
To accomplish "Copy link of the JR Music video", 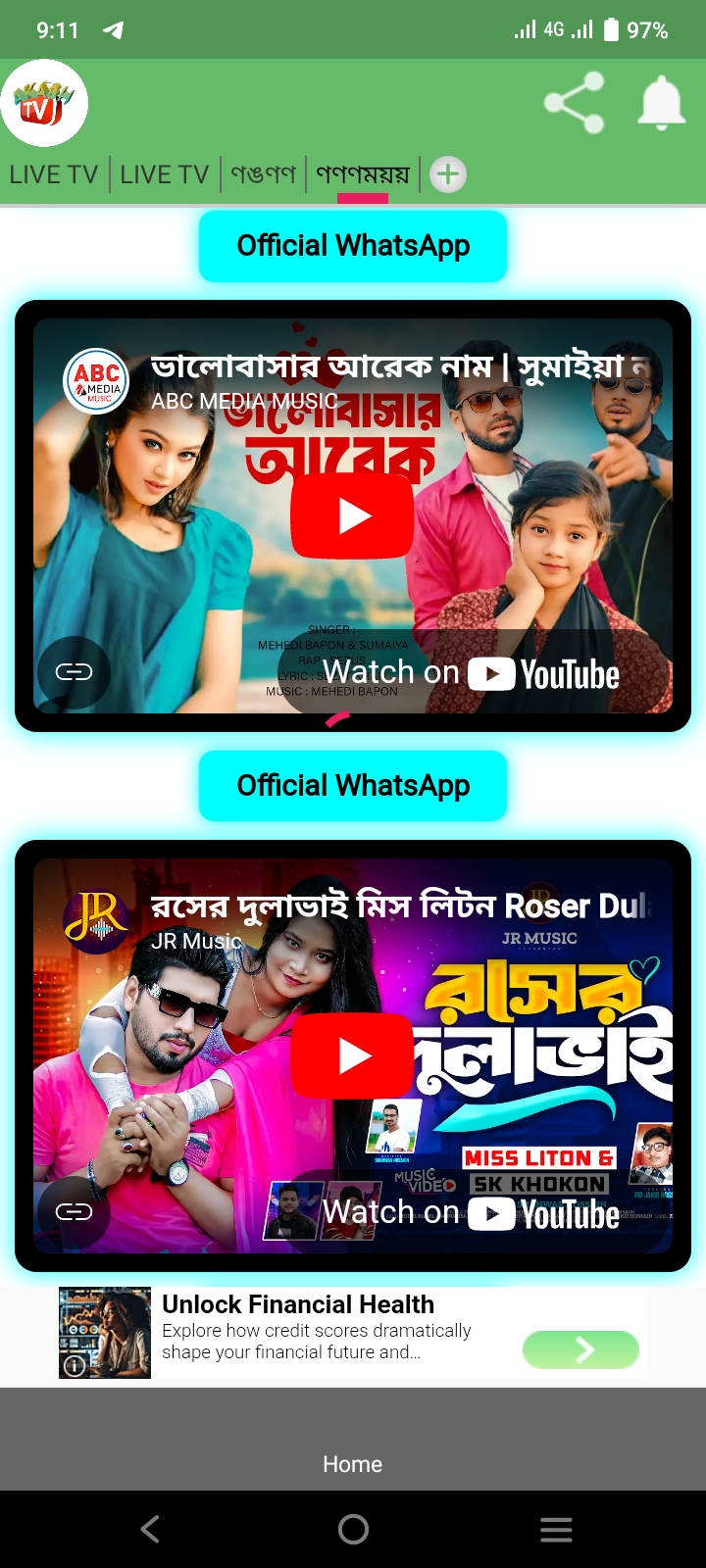I will (74, 1212).
